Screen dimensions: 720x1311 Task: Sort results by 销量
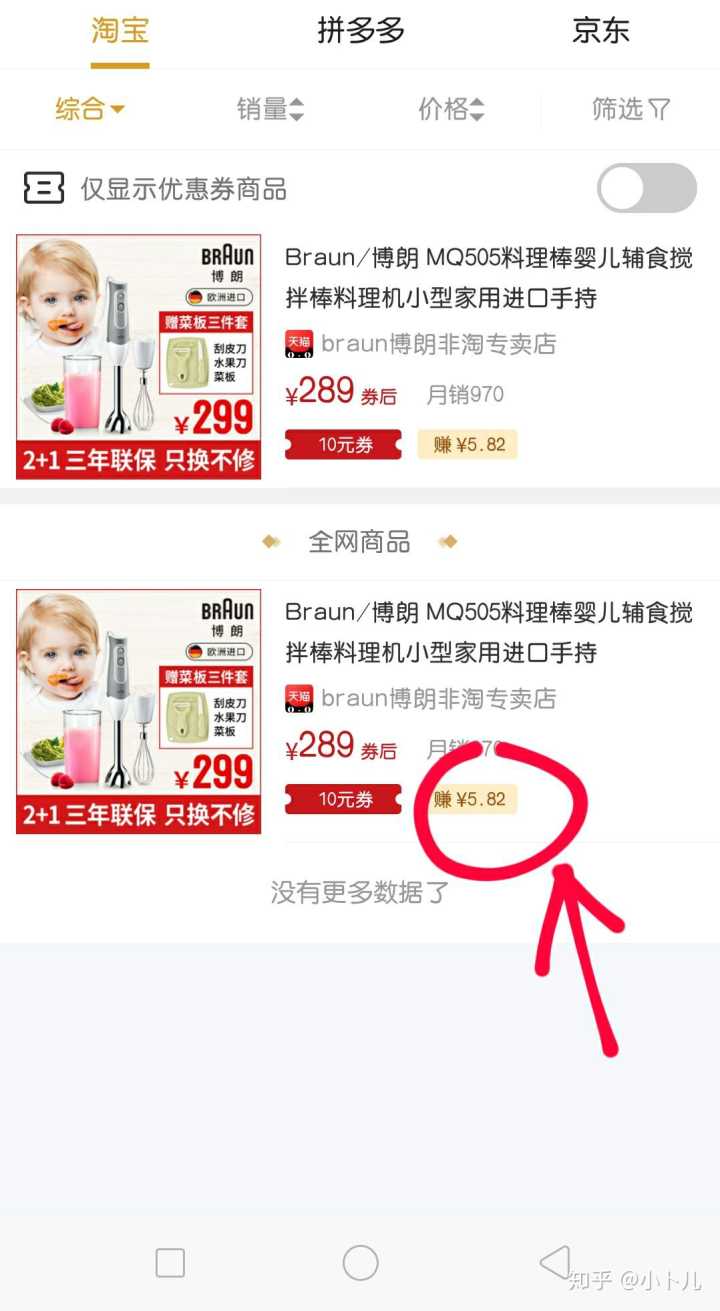pyautogui.click(x=270, y=109)
